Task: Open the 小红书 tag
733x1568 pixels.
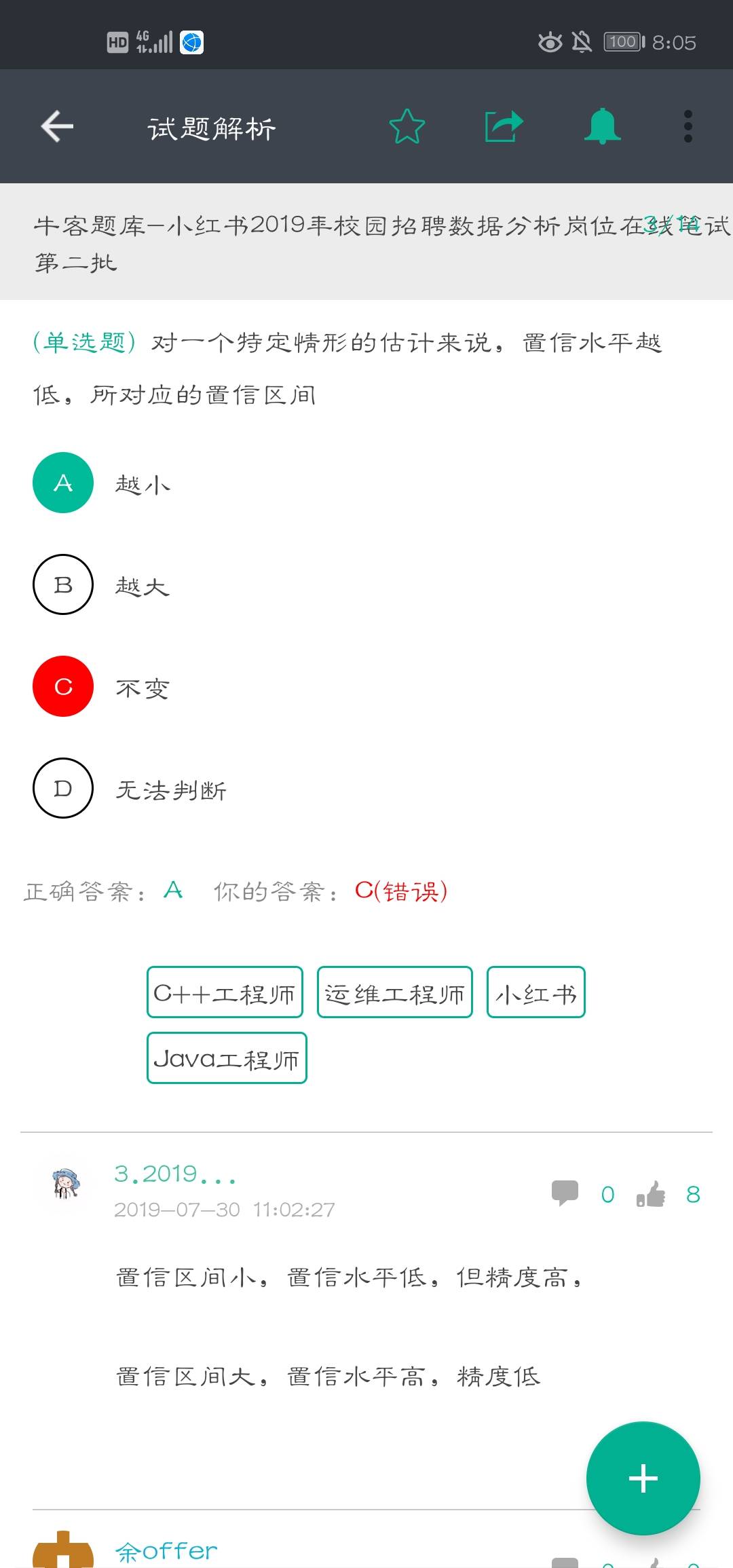Action: [x=535, y=992]
